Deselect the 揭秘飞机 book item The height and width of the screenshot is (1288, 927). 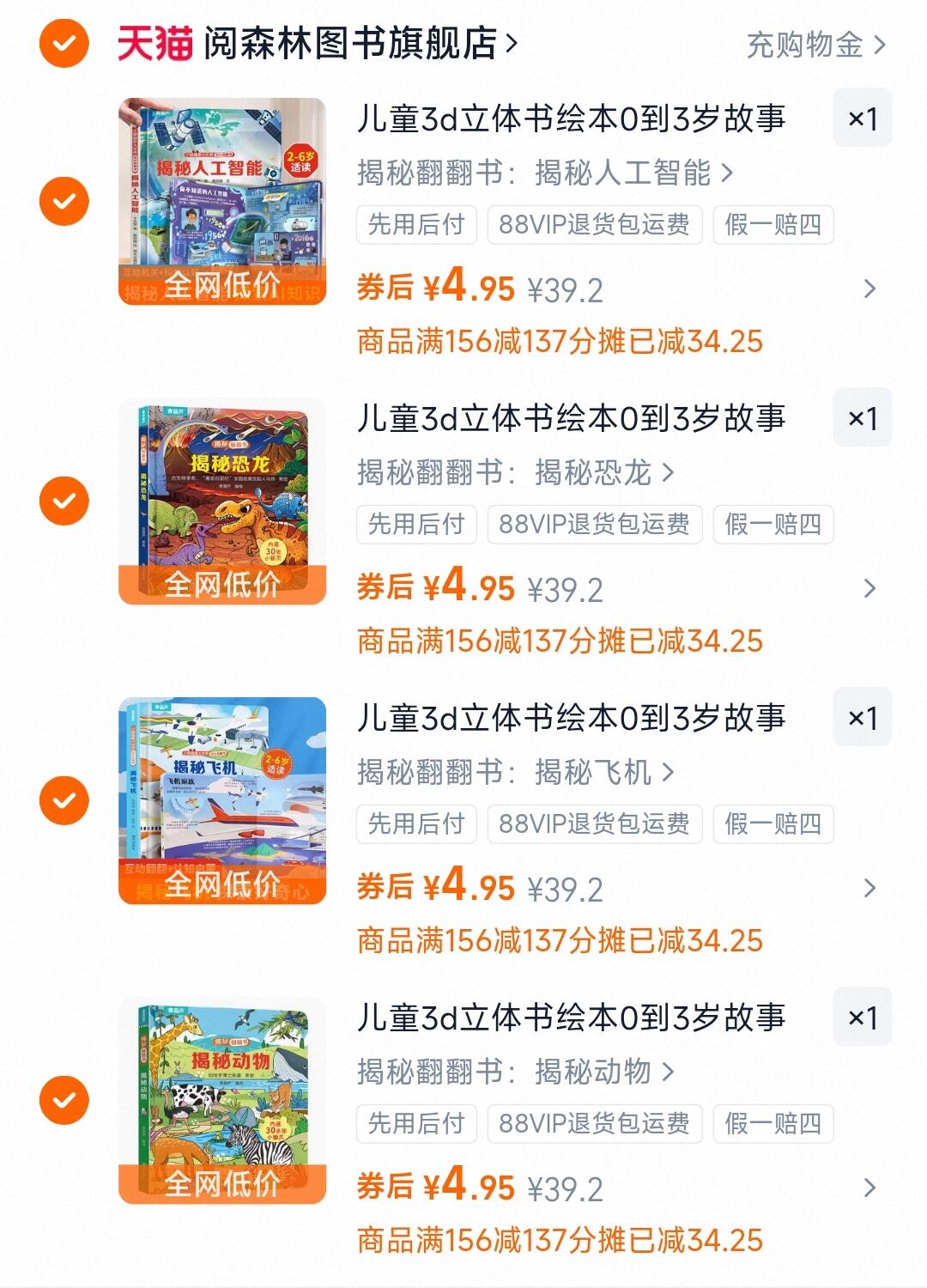tap(64, 800)
